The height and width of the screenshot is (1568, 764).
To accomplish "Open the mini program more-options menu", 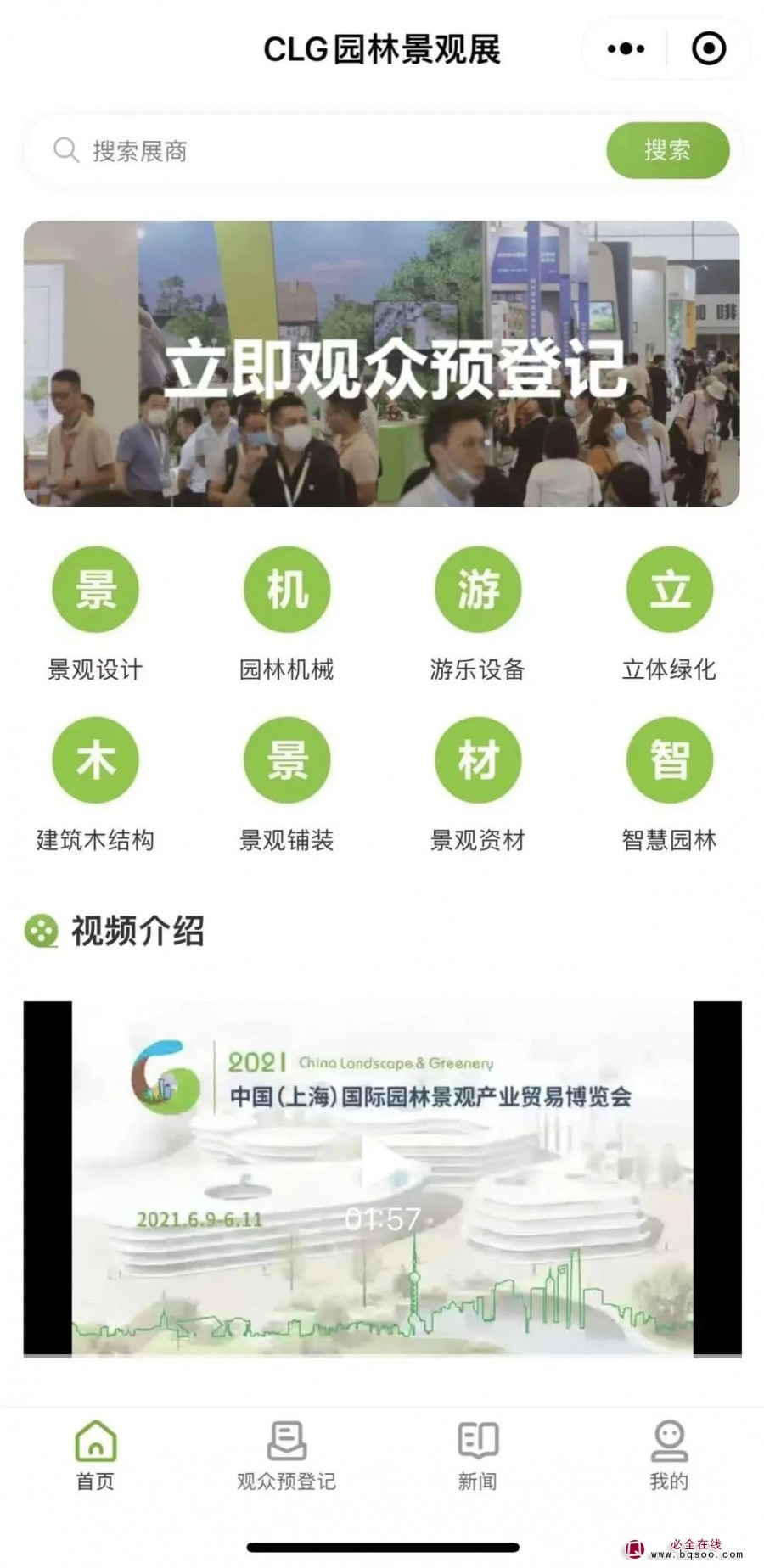I will coord(626,49).
